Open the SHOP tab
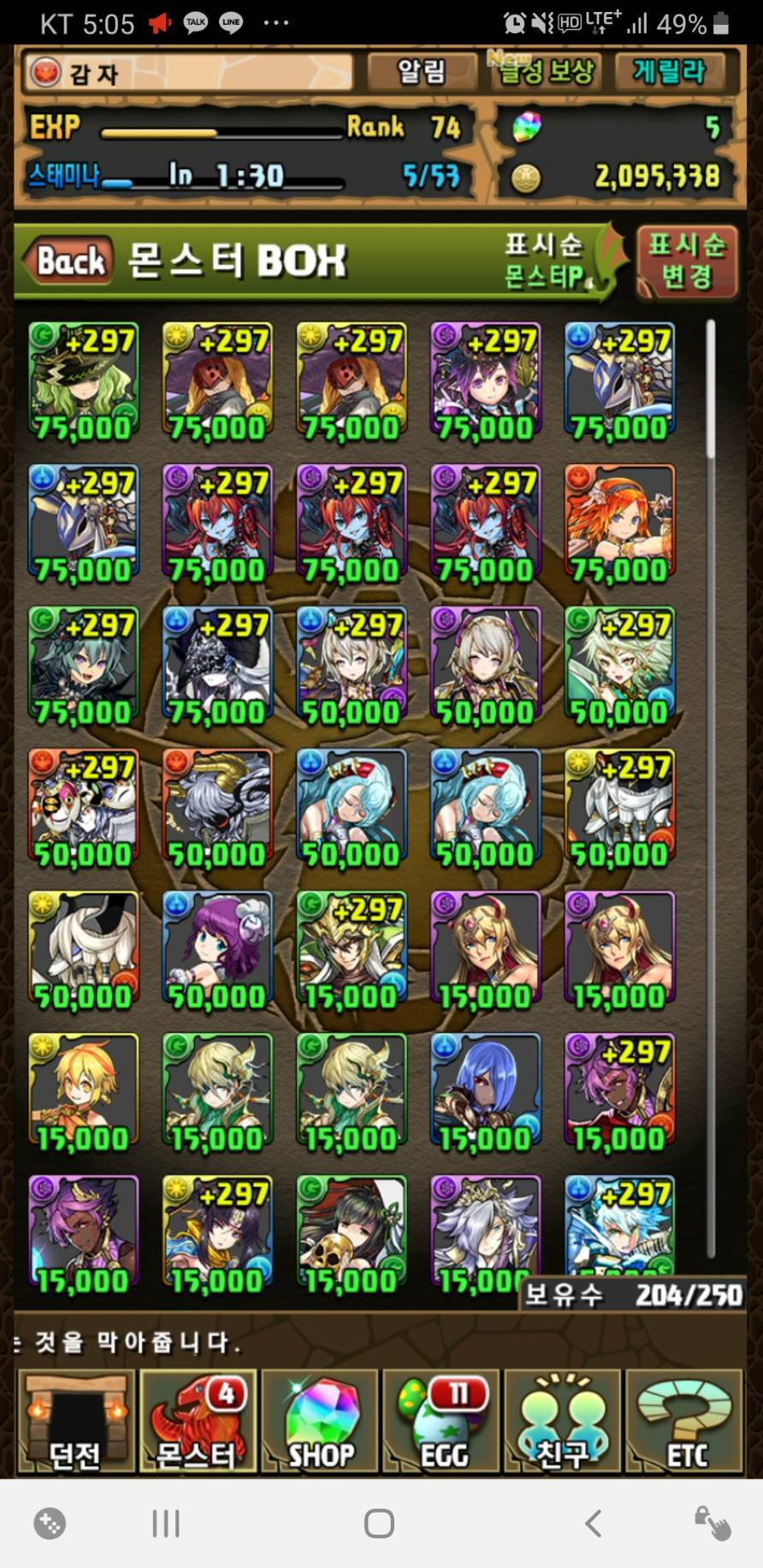763x1568 pixels. tap(320, 1421)
